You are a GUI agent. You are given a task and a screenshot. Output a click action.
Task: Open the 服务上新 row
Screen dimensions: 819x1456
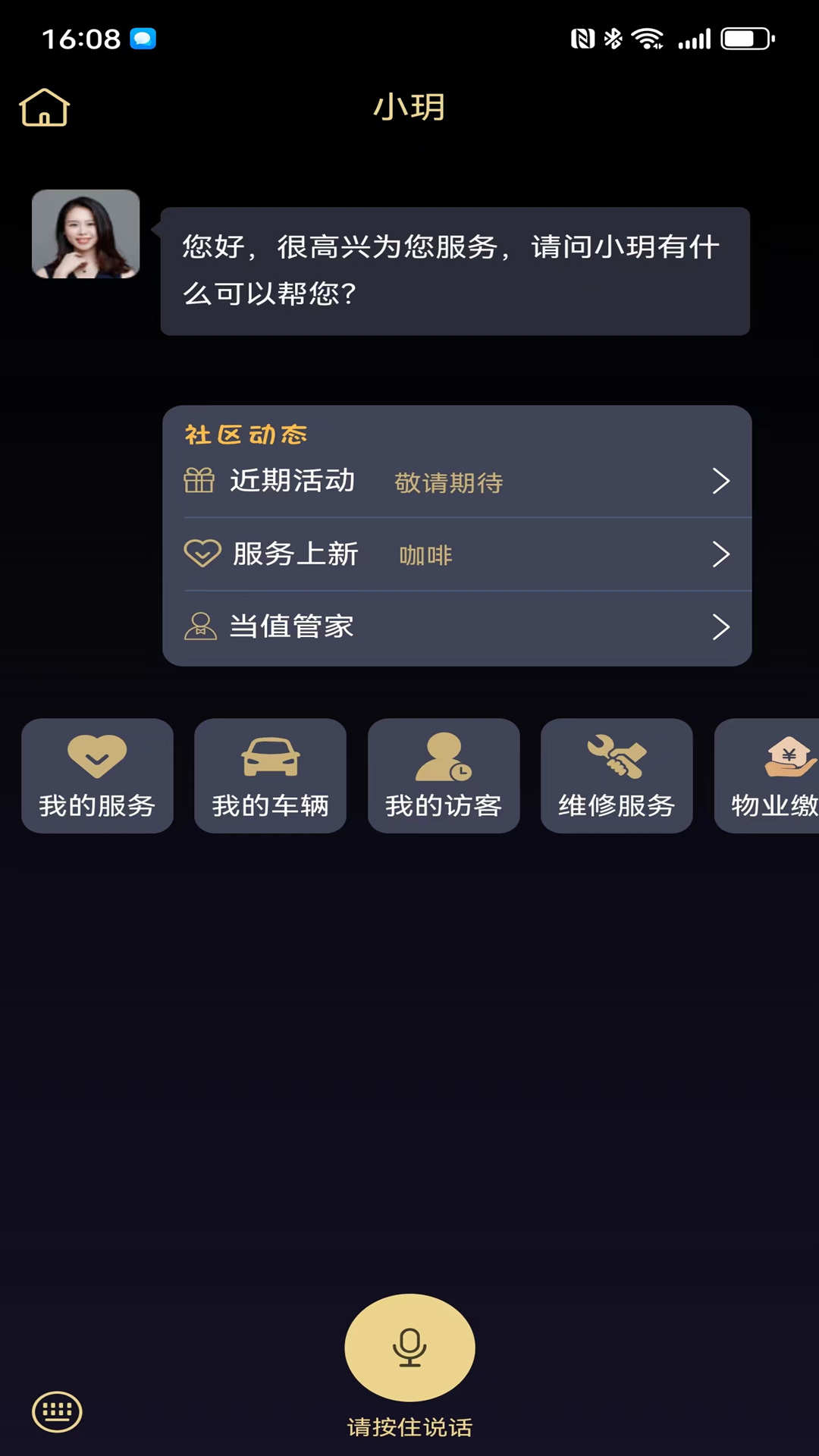point(457,554)
